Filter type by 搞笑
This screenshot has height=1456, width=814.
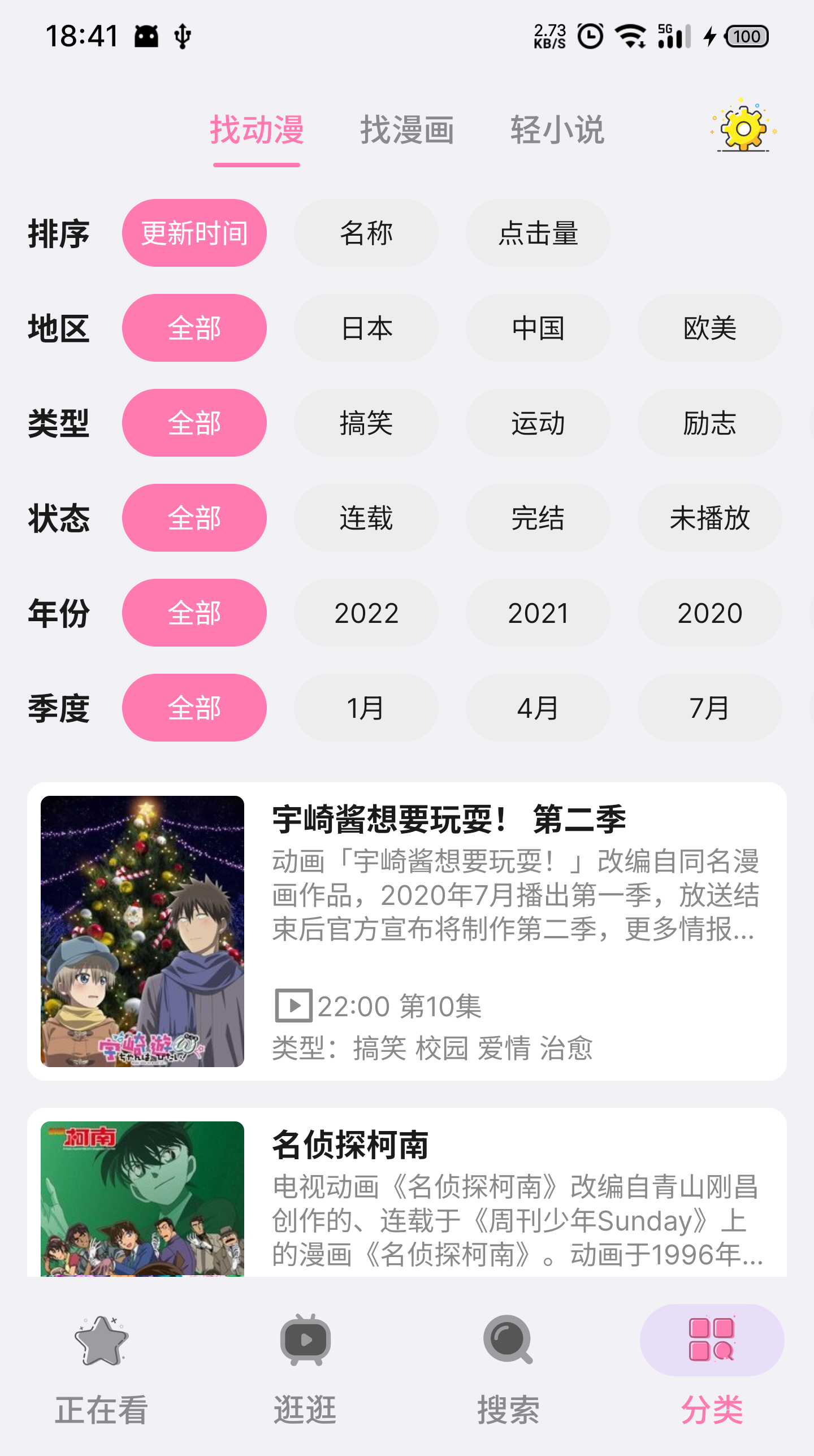[x=366, y=423]
